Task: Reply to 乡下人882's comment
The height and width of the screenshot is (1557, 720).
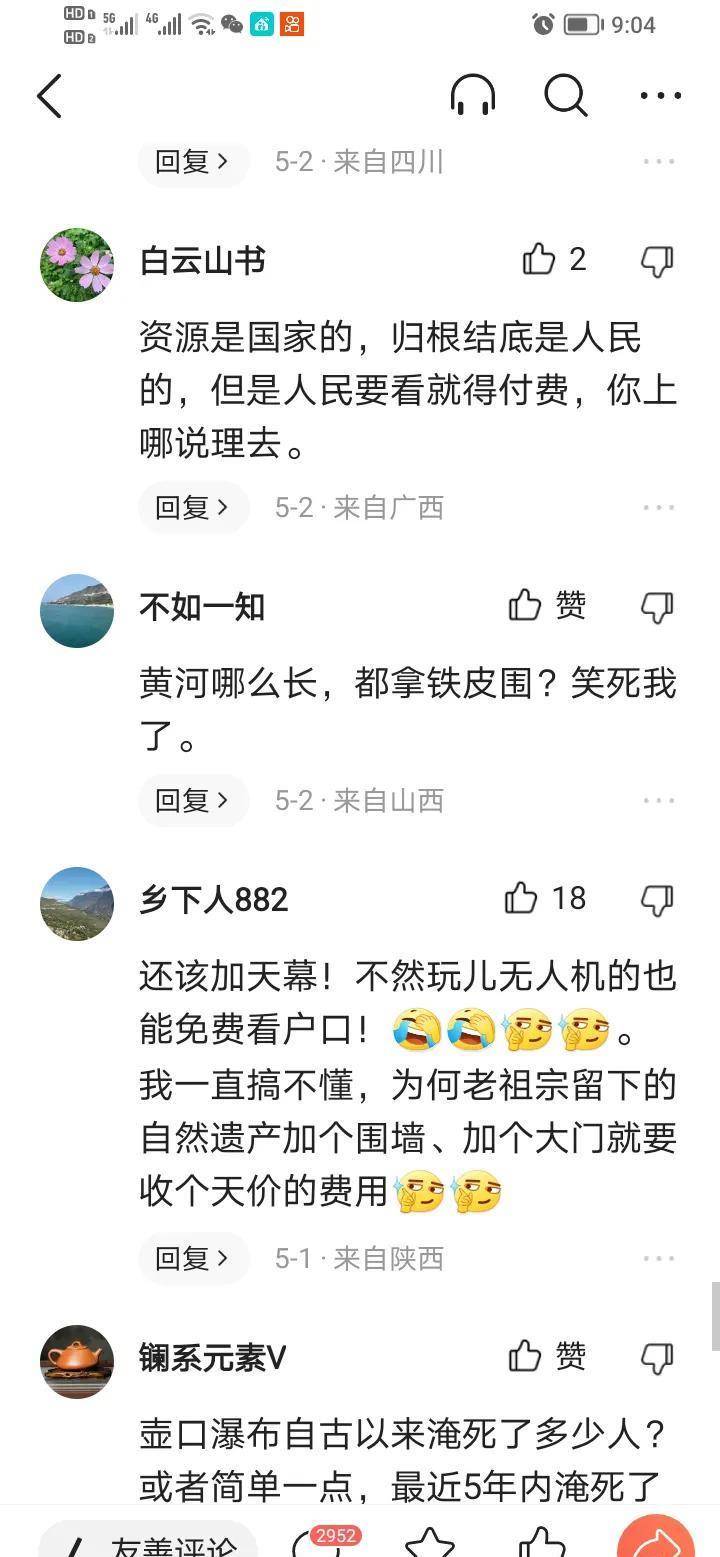Action: [192, 1258]
